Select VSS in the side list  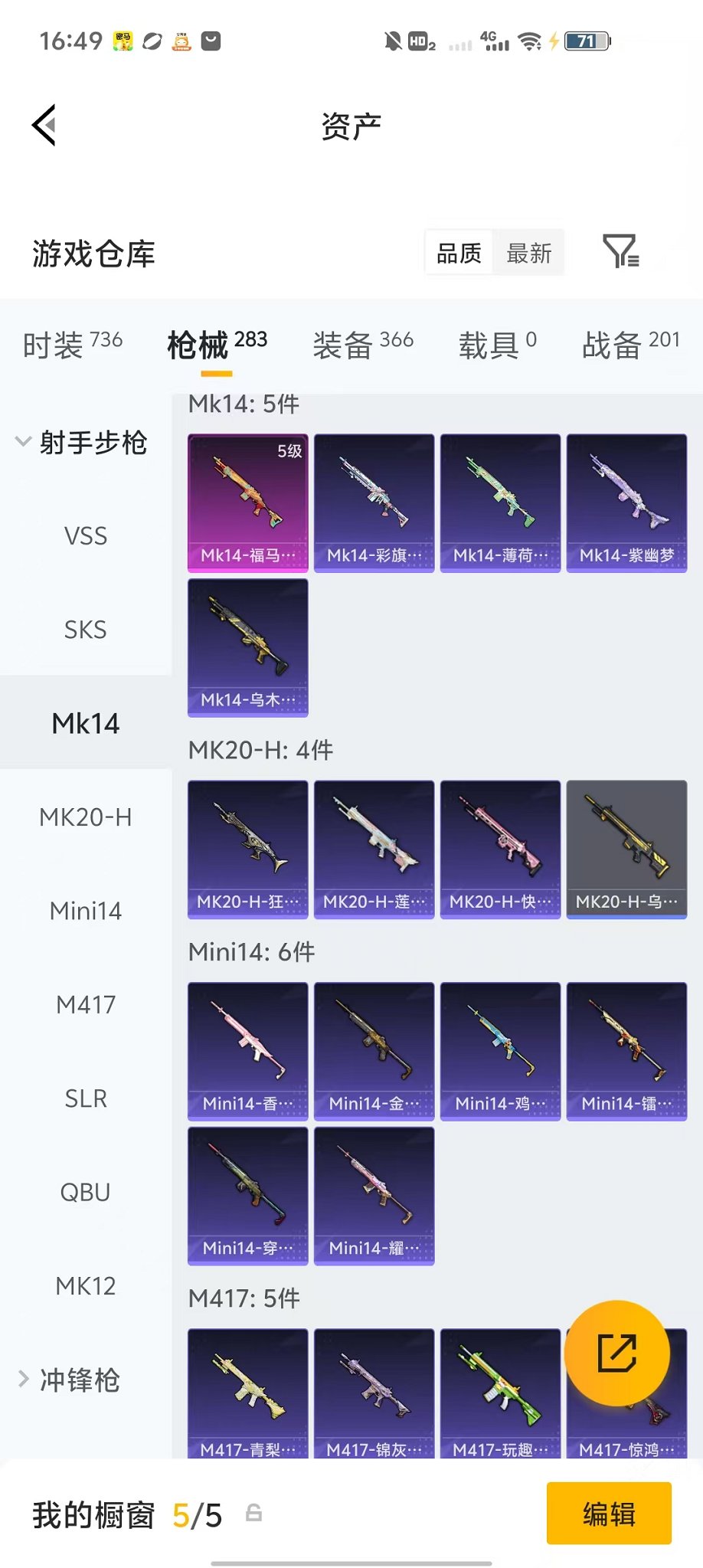point(86,535)
